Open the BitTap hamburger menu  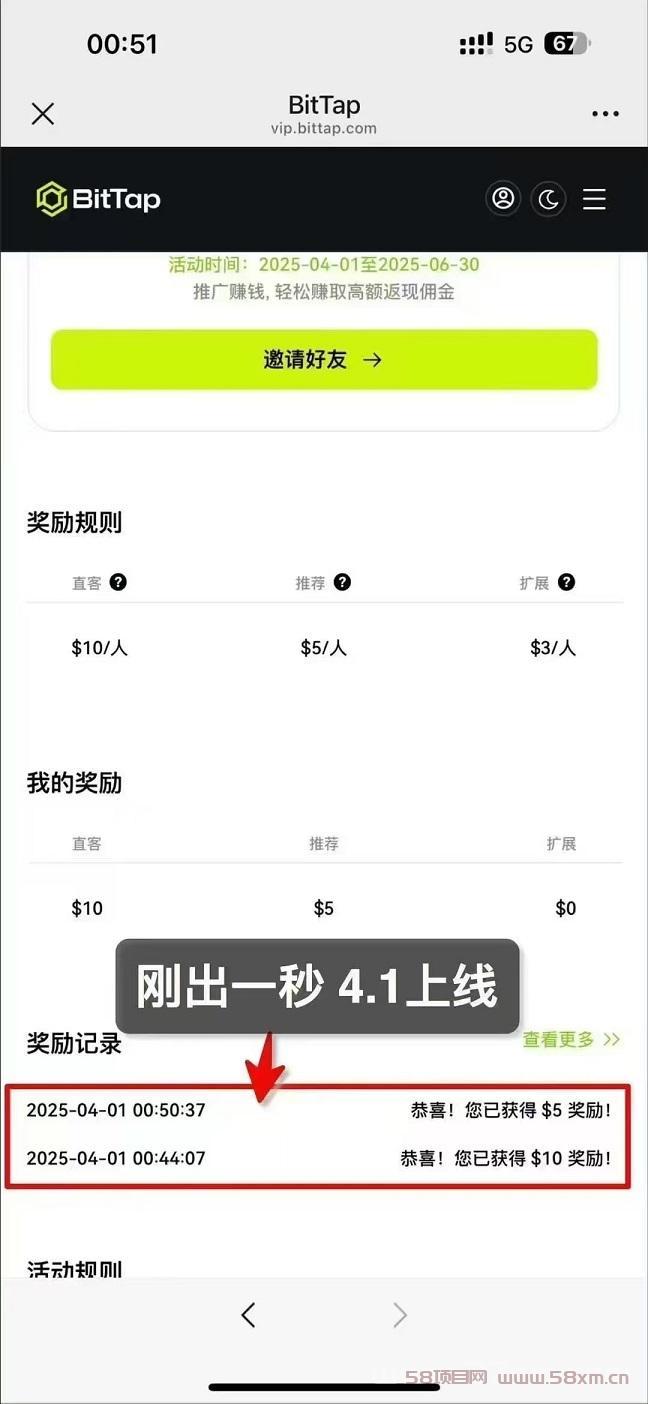pyautogui.click(x=595, y=199)
